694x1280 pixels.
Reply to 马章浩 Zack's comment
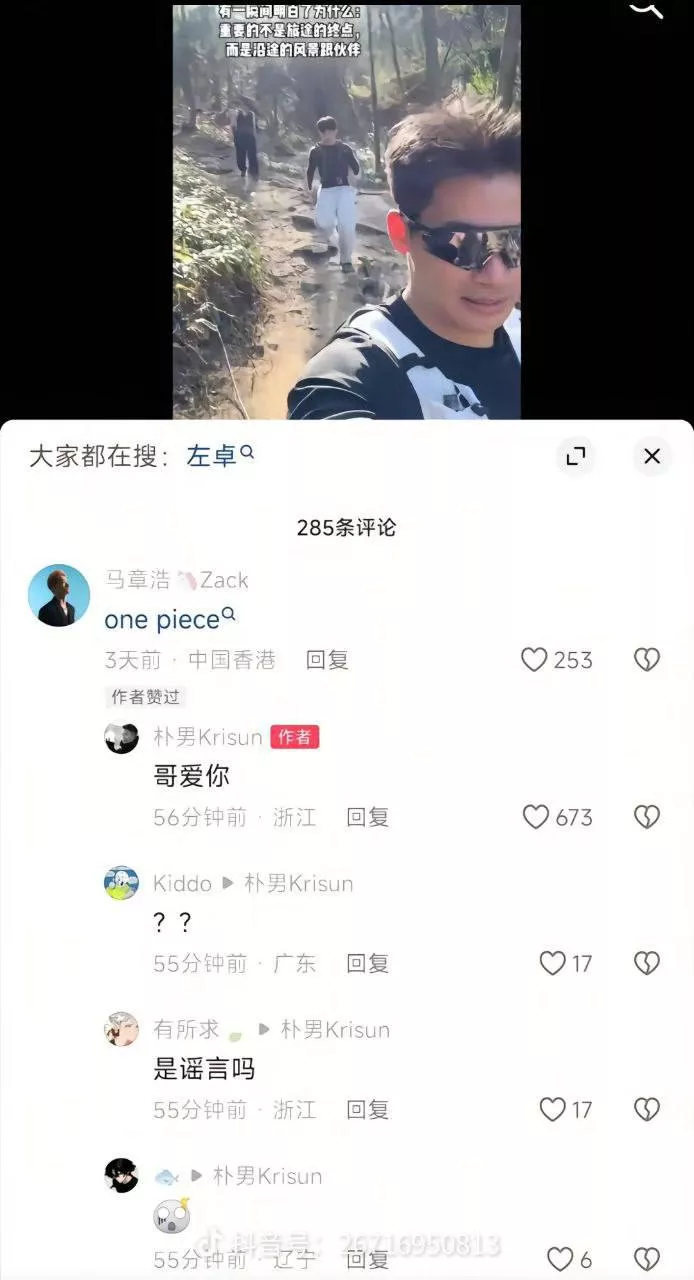tap(327, 660)
